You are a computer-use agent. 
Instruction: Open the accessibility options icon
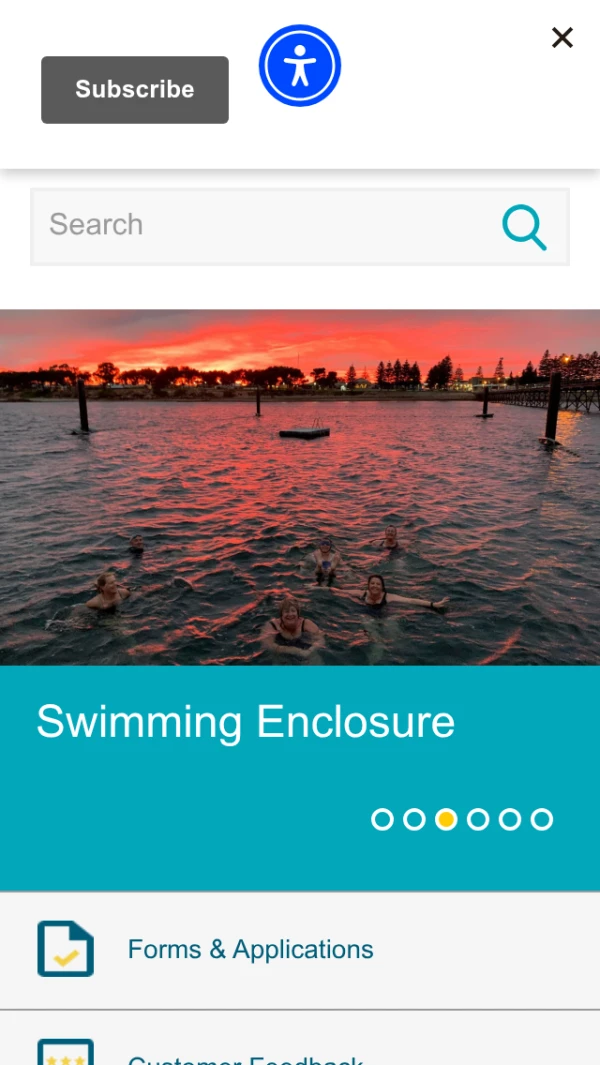click(300, 66)
